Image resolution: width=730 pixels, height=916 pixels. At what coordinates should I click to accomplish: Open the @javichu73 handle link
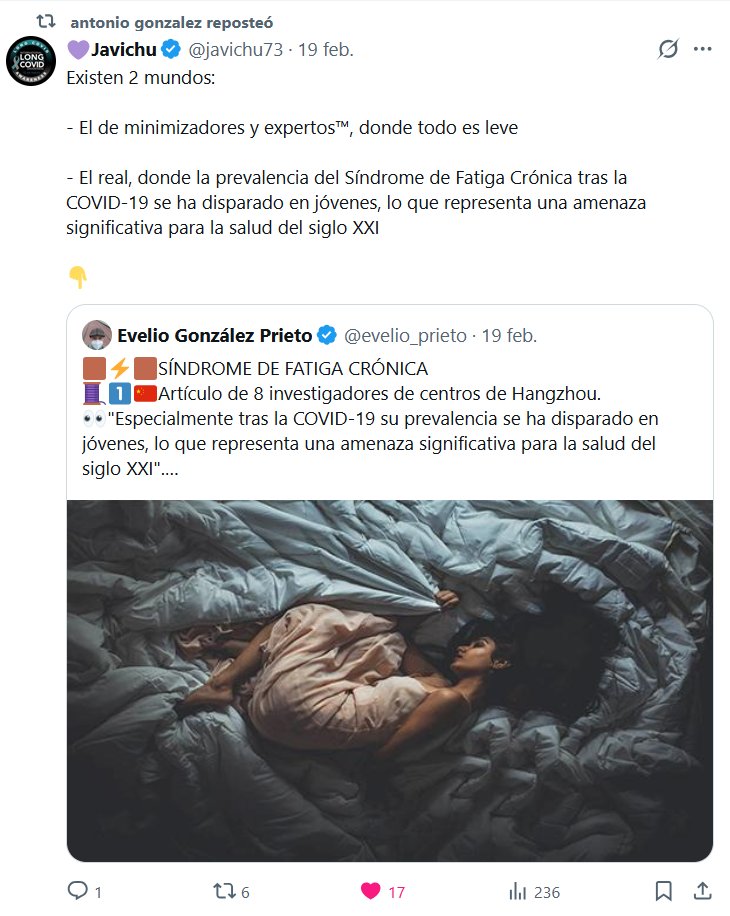click(x=237, y=49)
